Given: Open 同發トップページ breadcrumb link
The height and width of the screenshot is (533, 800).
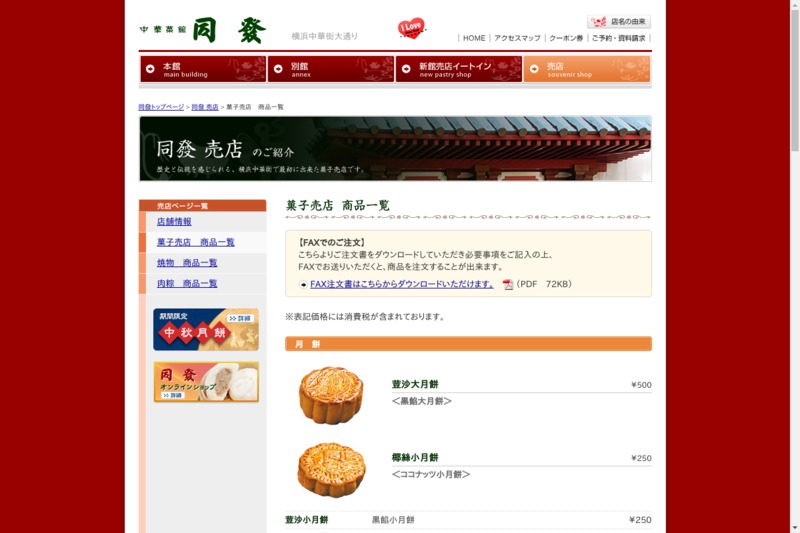Looking at the screenshot, I should point(161,107).
